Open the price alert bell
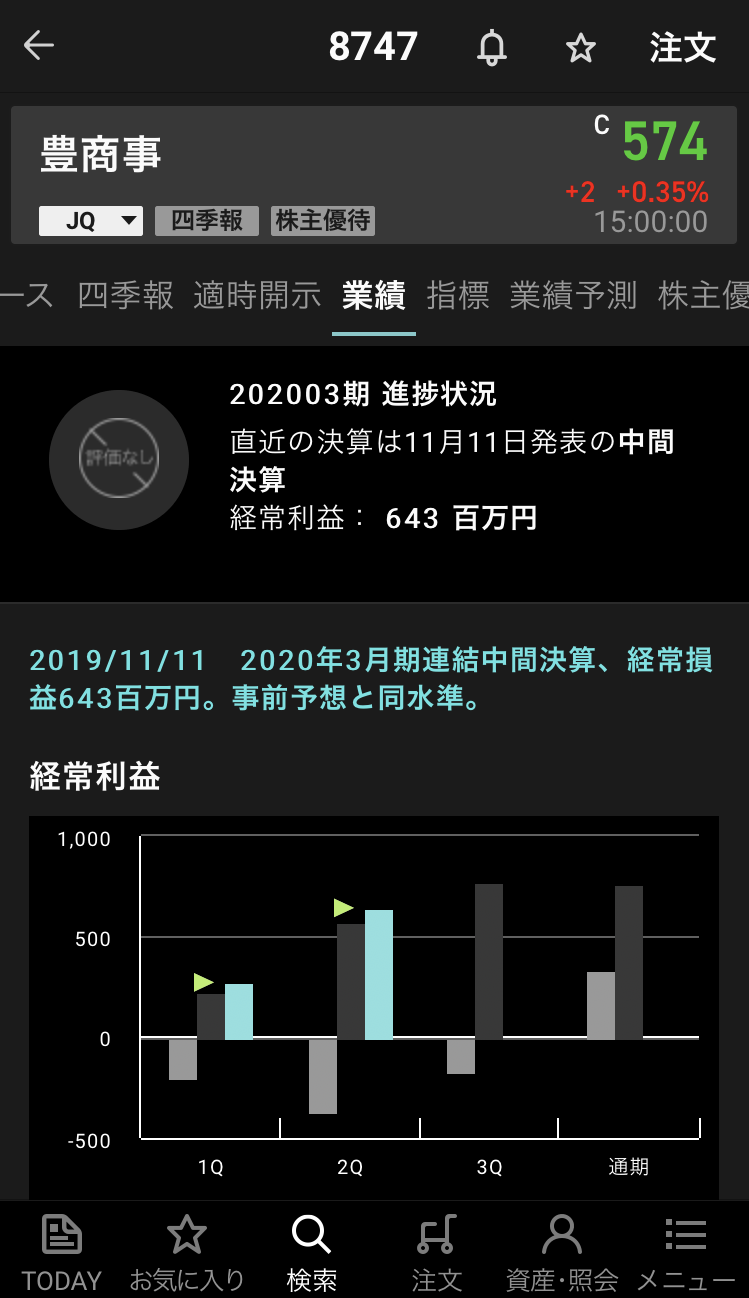 click(491, 47)
